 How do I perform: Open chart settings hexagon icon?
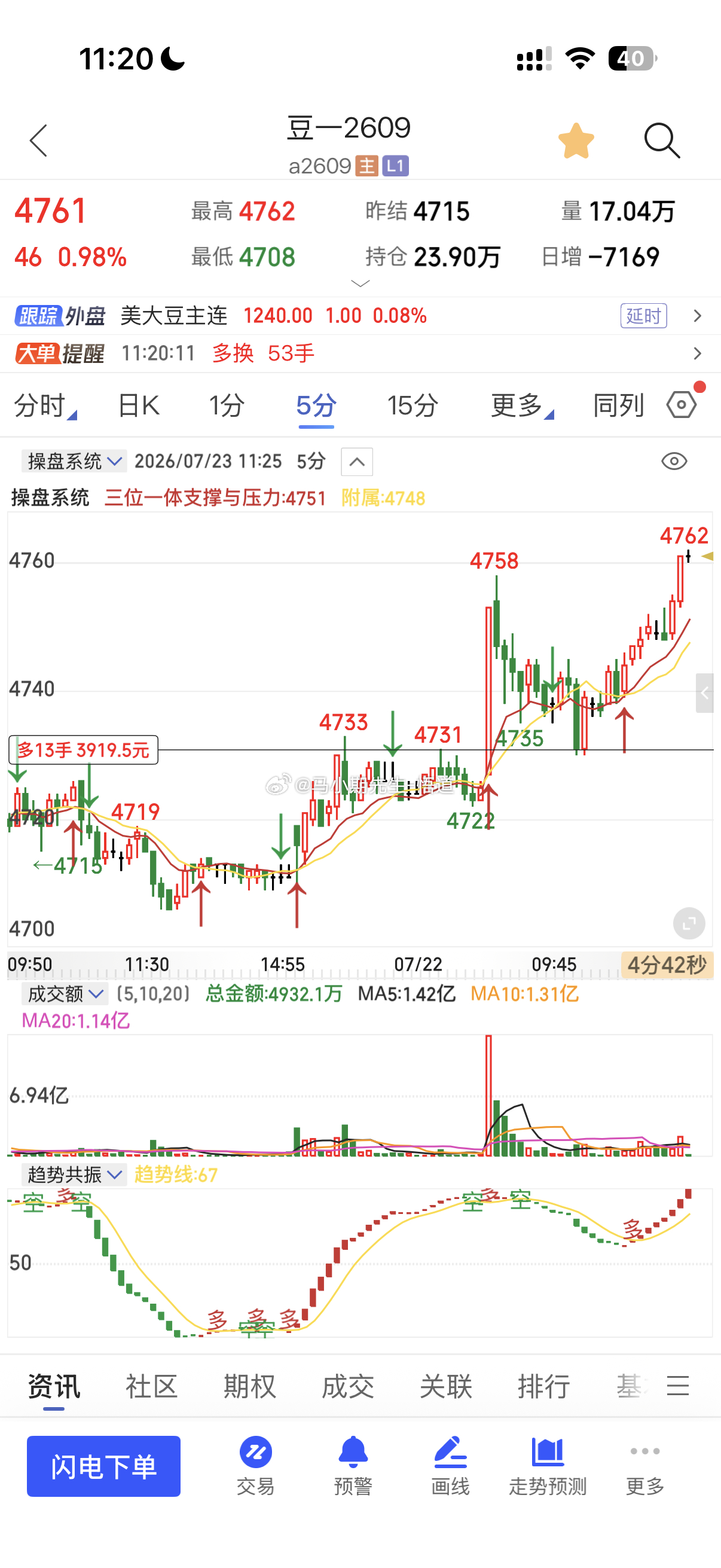coord(682,404)
